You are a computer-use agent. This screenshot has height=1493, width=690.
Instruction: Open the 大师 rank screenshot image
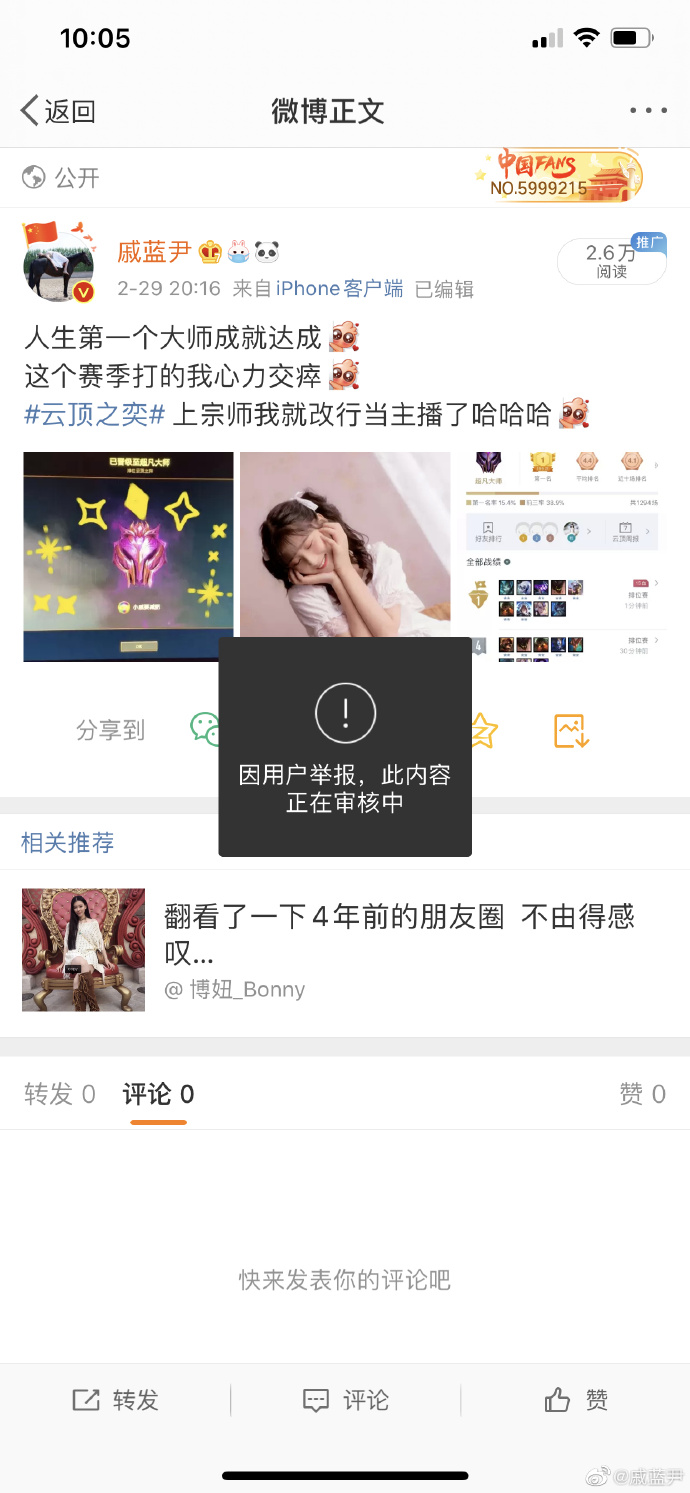click(x=128, y=556)
